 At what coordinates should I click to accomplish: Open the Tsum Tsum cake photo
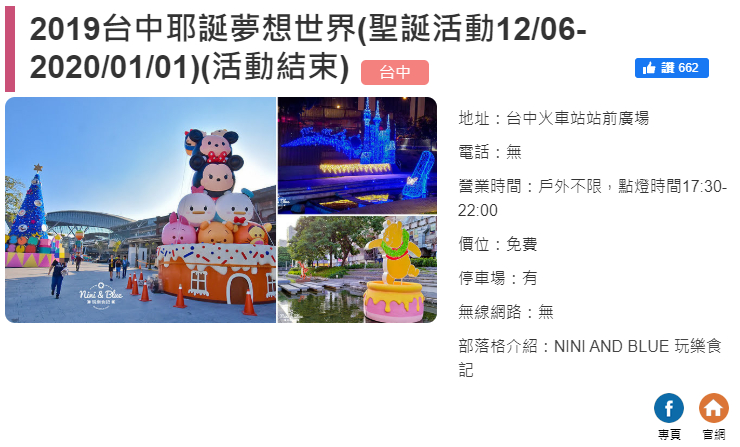click(x=140, y=210)
